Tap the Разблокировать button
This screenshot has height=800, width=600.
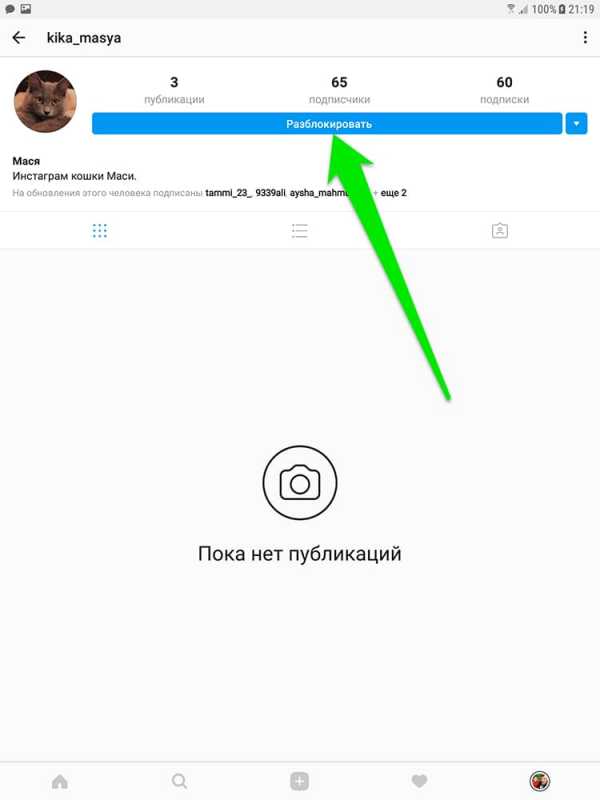pyautogui.click(x=327, y=124)
